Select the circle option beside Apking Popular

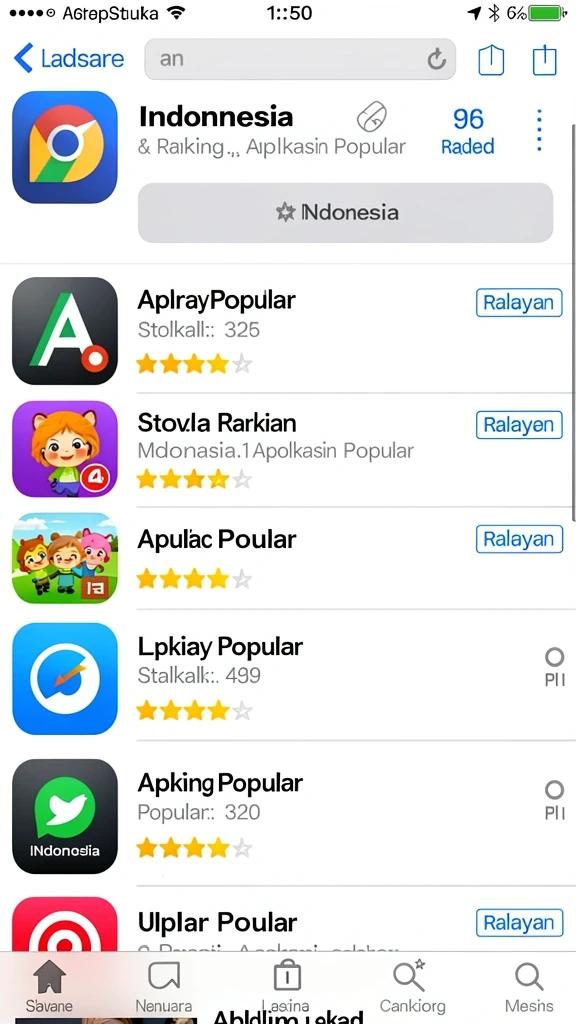(x=554, y=791)
